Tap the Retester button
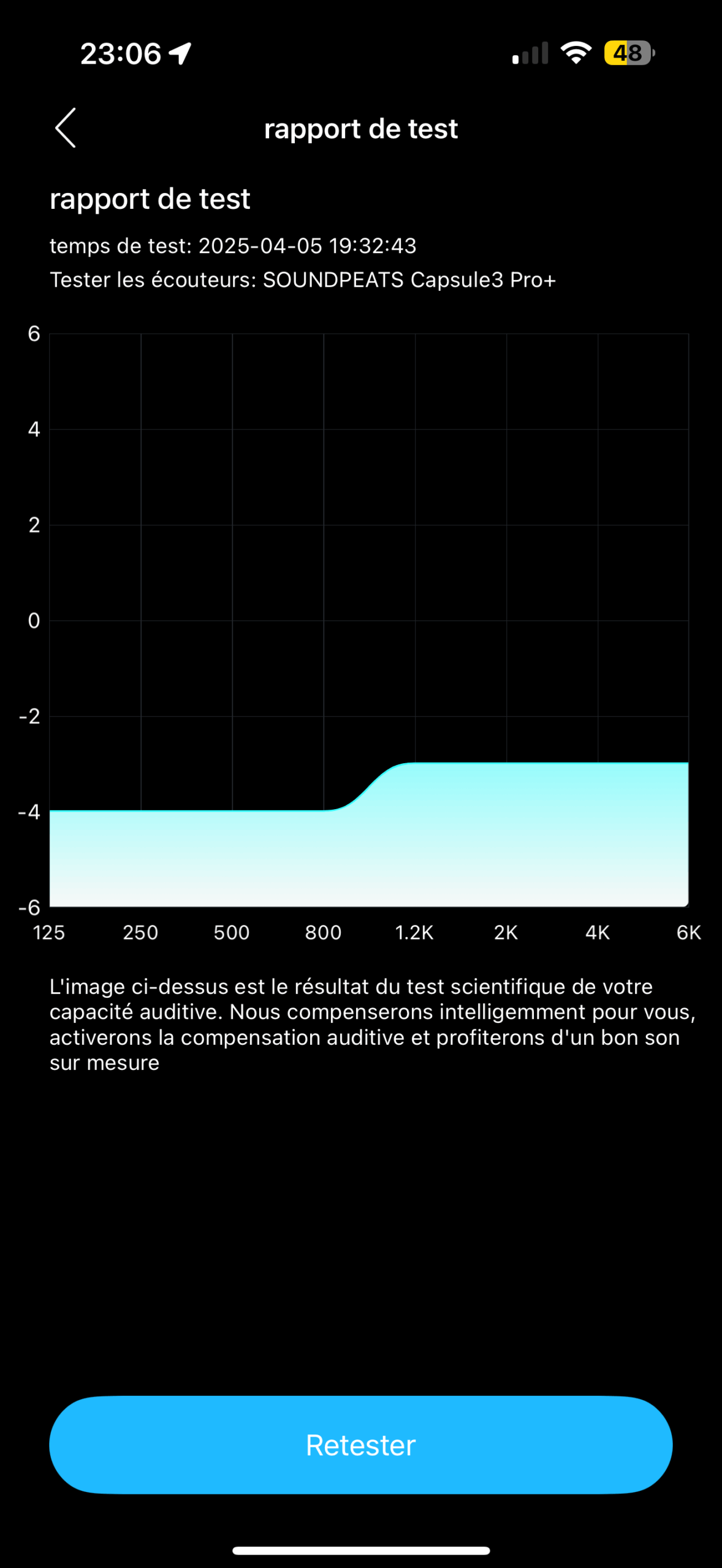 point(360,1445)
